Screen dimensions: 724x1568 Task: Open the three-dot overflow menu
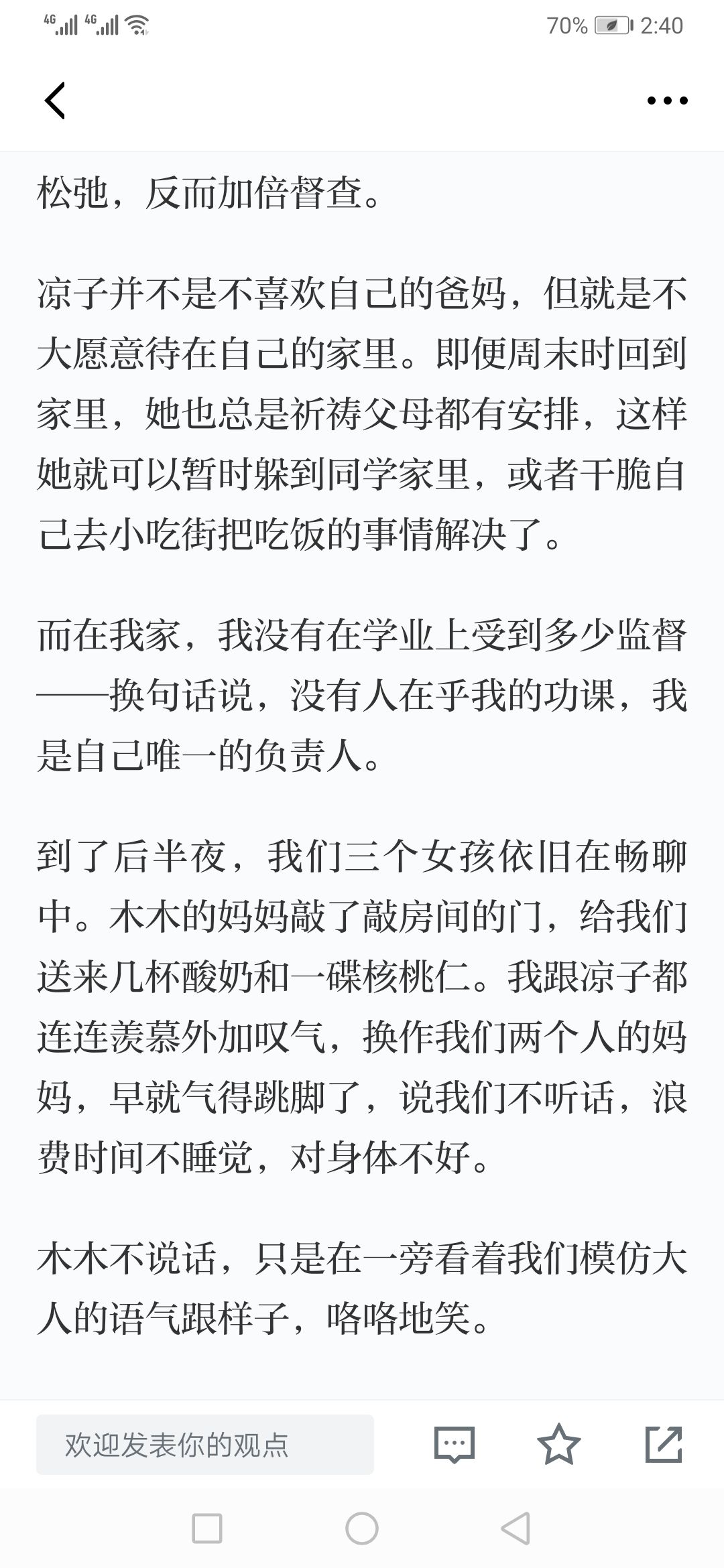667,101
